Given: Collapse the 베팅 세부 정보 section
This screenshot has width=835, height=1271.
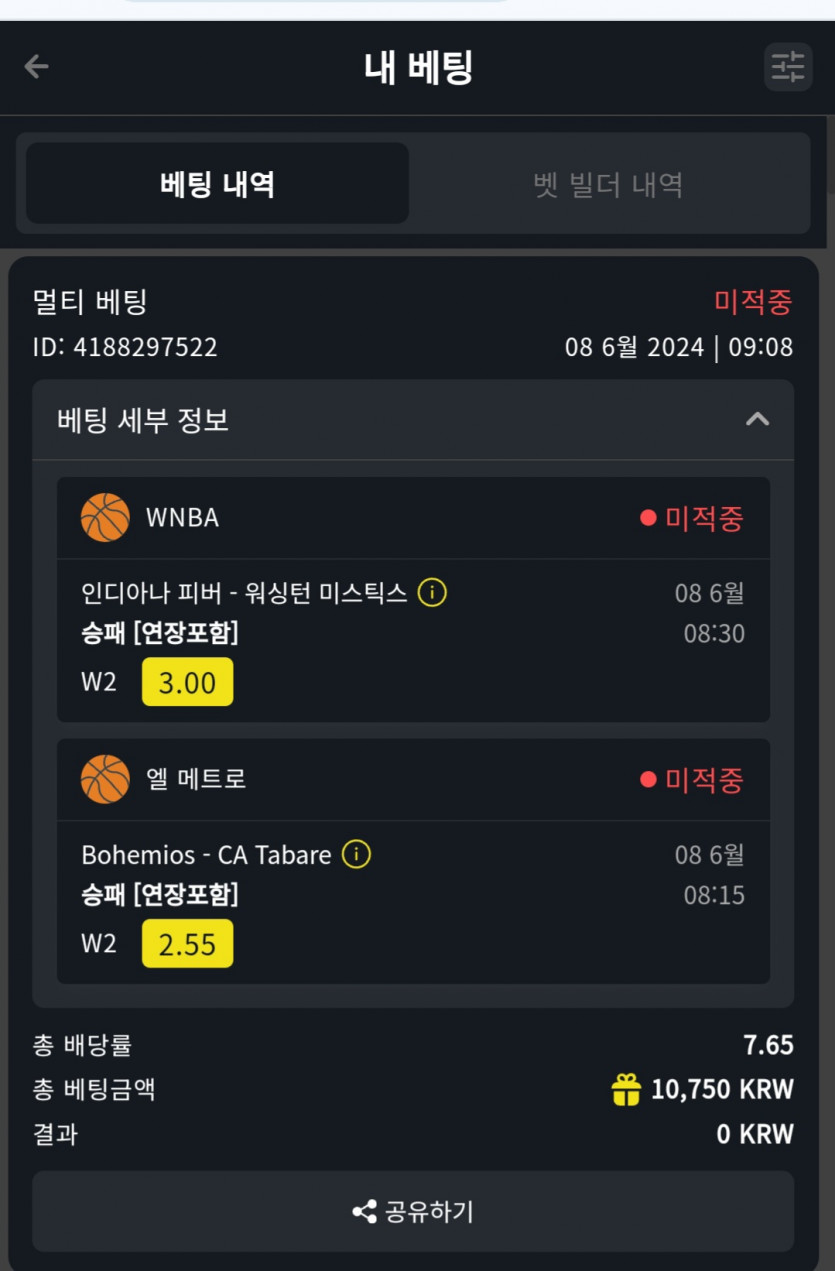Looking at the screenshot, I should 757,419.
